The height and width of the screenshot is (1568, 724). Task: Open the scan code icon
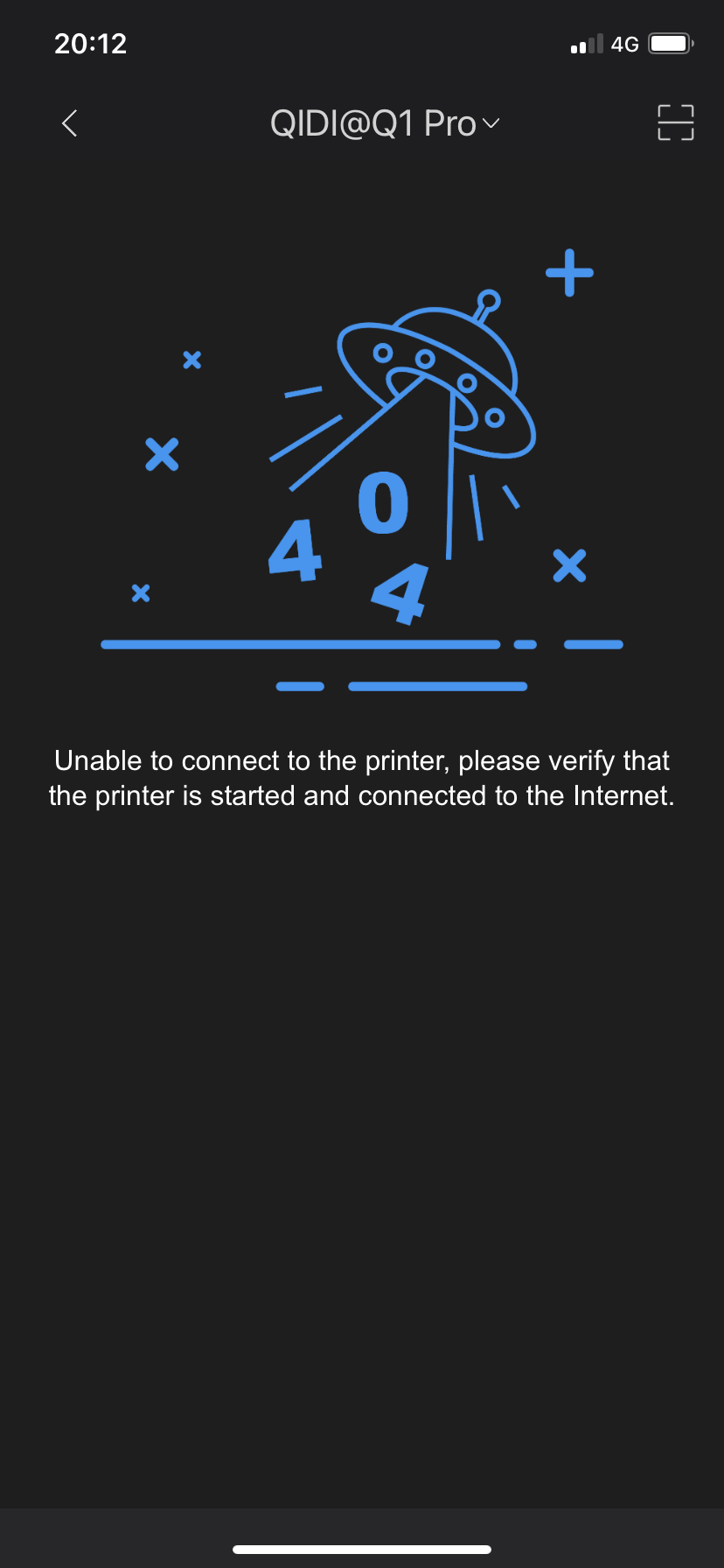675,122
